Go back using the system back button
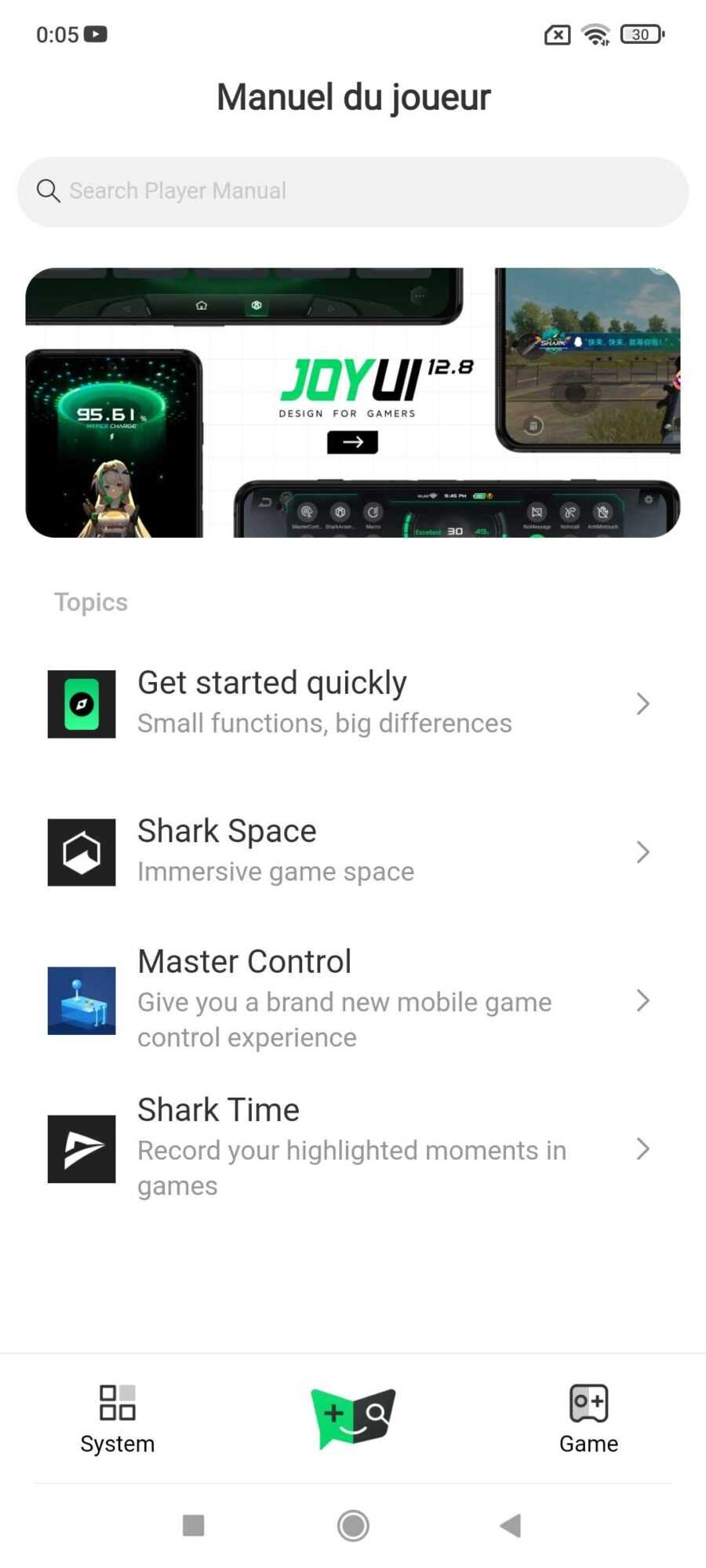The width and height of the screenshot is (706, 1568). [x=511, y=1525]
